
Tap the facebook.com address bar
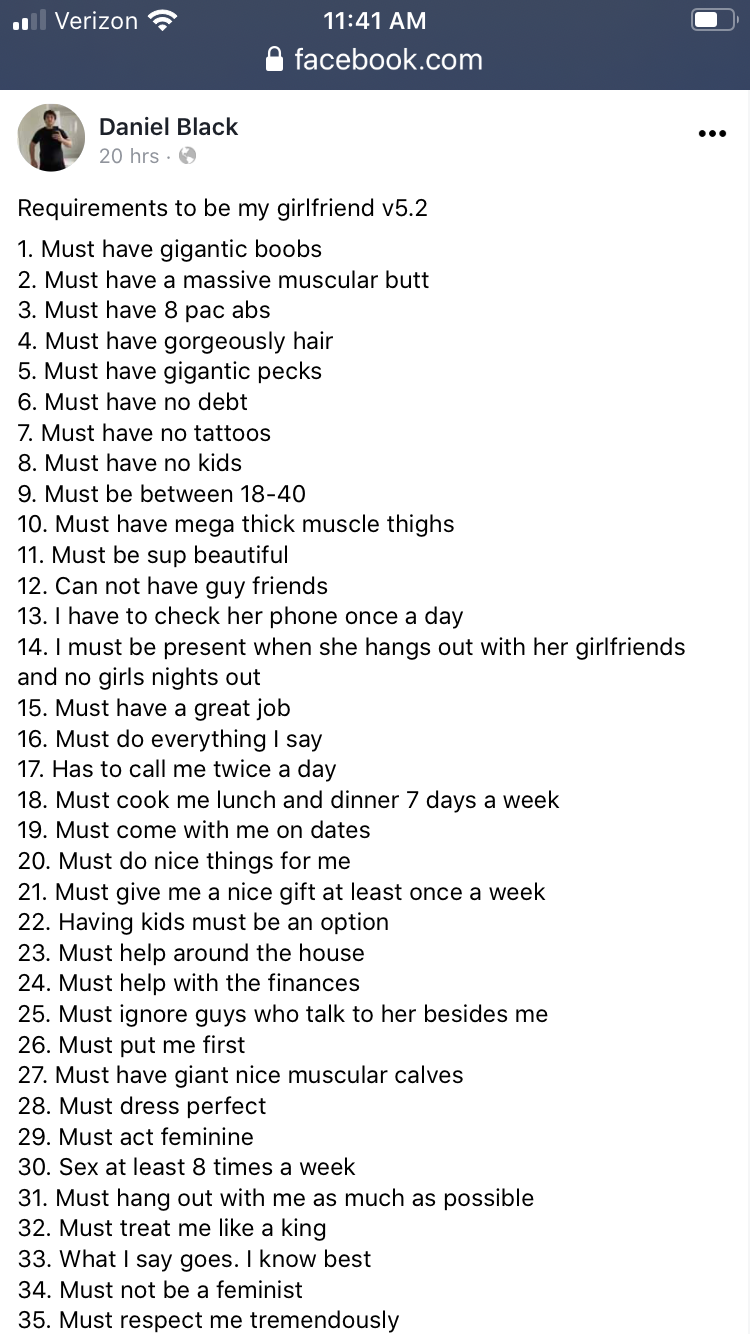tap(375, 60)
